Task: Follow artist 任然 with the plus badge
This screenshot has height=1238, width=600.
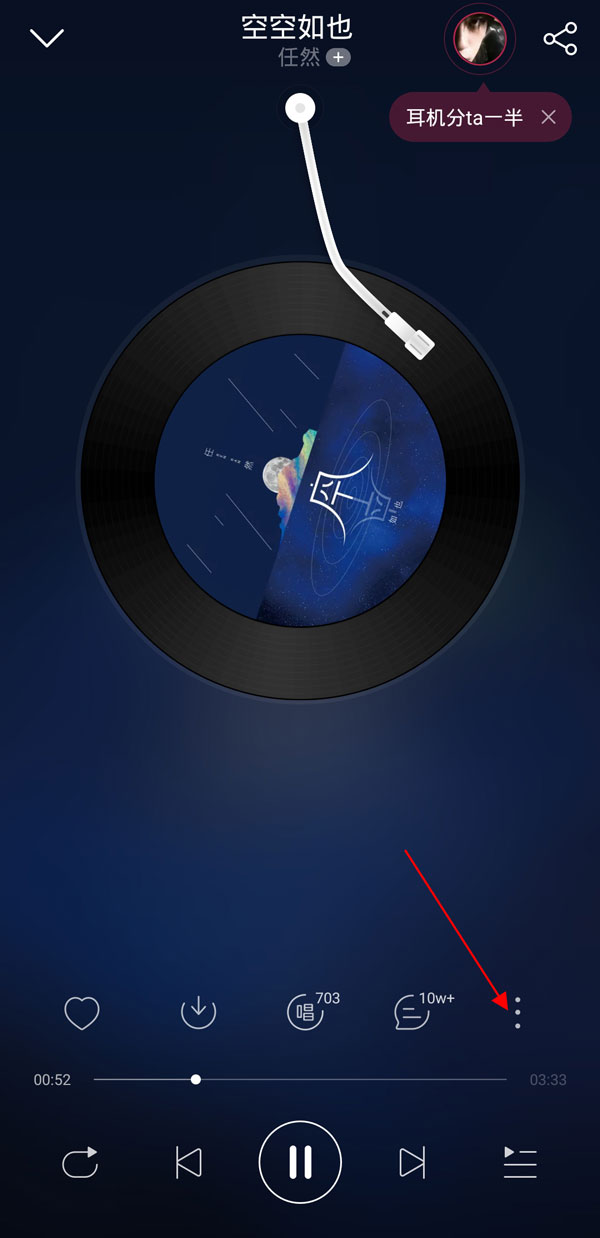Action: [339, 58]
